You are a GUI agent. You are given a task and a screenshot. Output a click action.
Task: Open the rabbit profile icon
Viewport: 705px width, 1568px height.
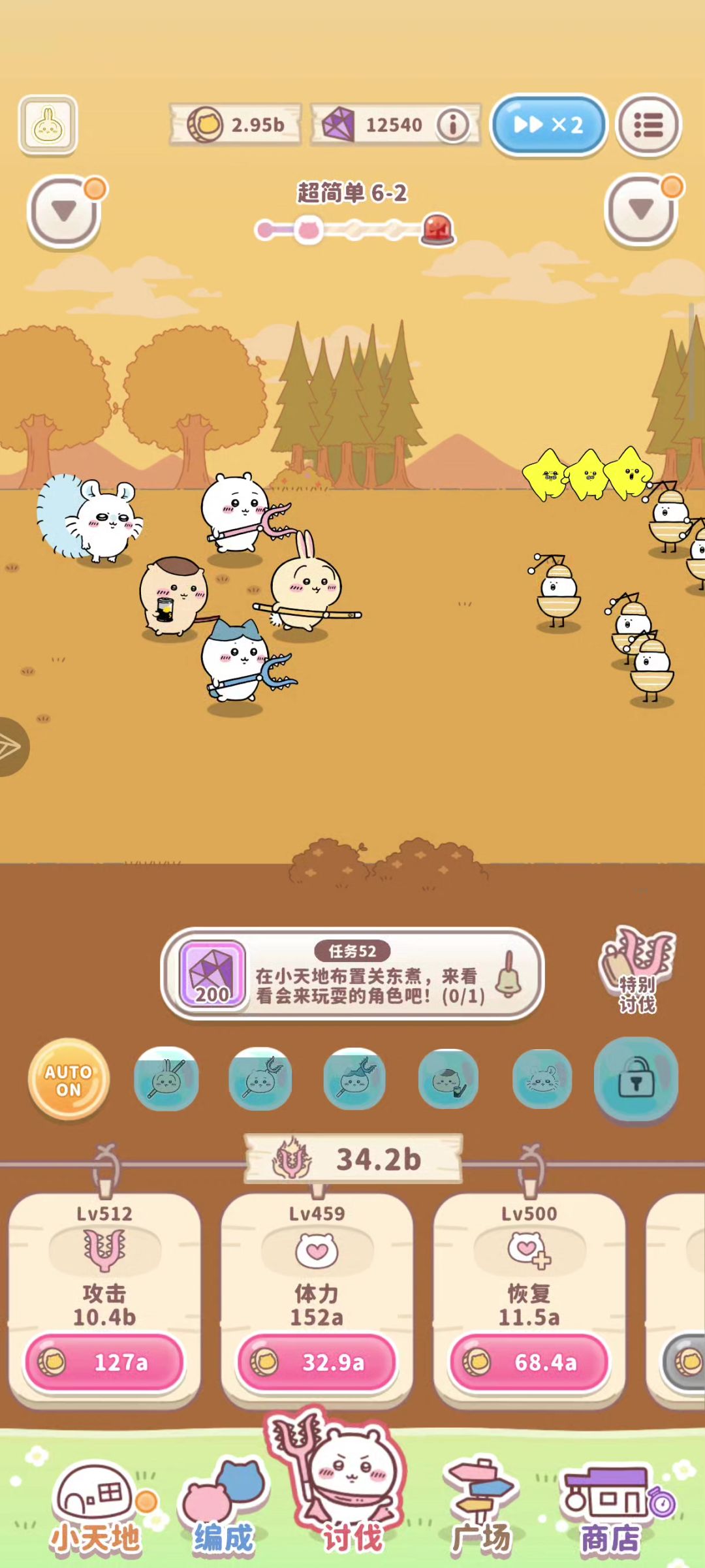[x=48, y=125]
